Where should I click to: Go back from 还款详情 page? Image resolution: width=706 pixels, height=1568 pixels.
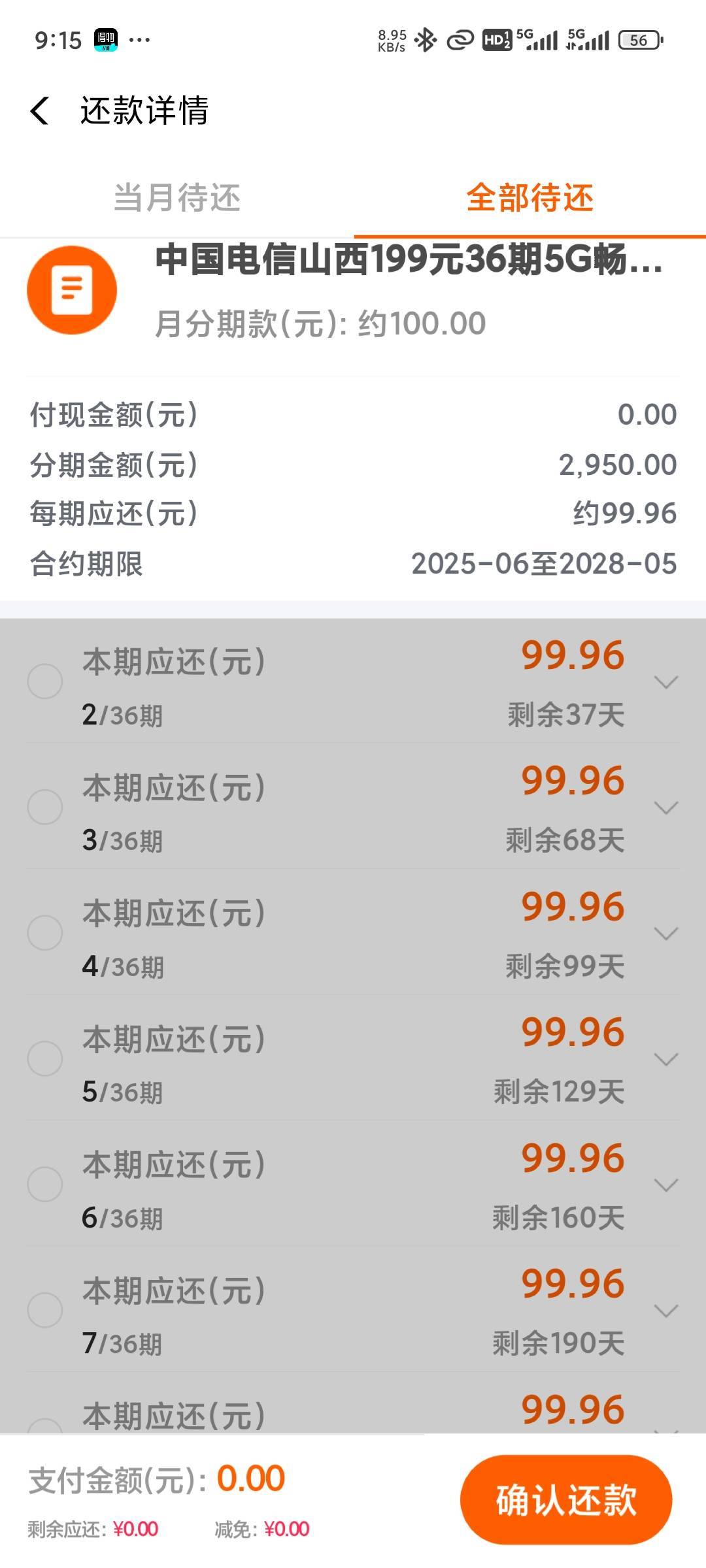(x=40, y=110)
